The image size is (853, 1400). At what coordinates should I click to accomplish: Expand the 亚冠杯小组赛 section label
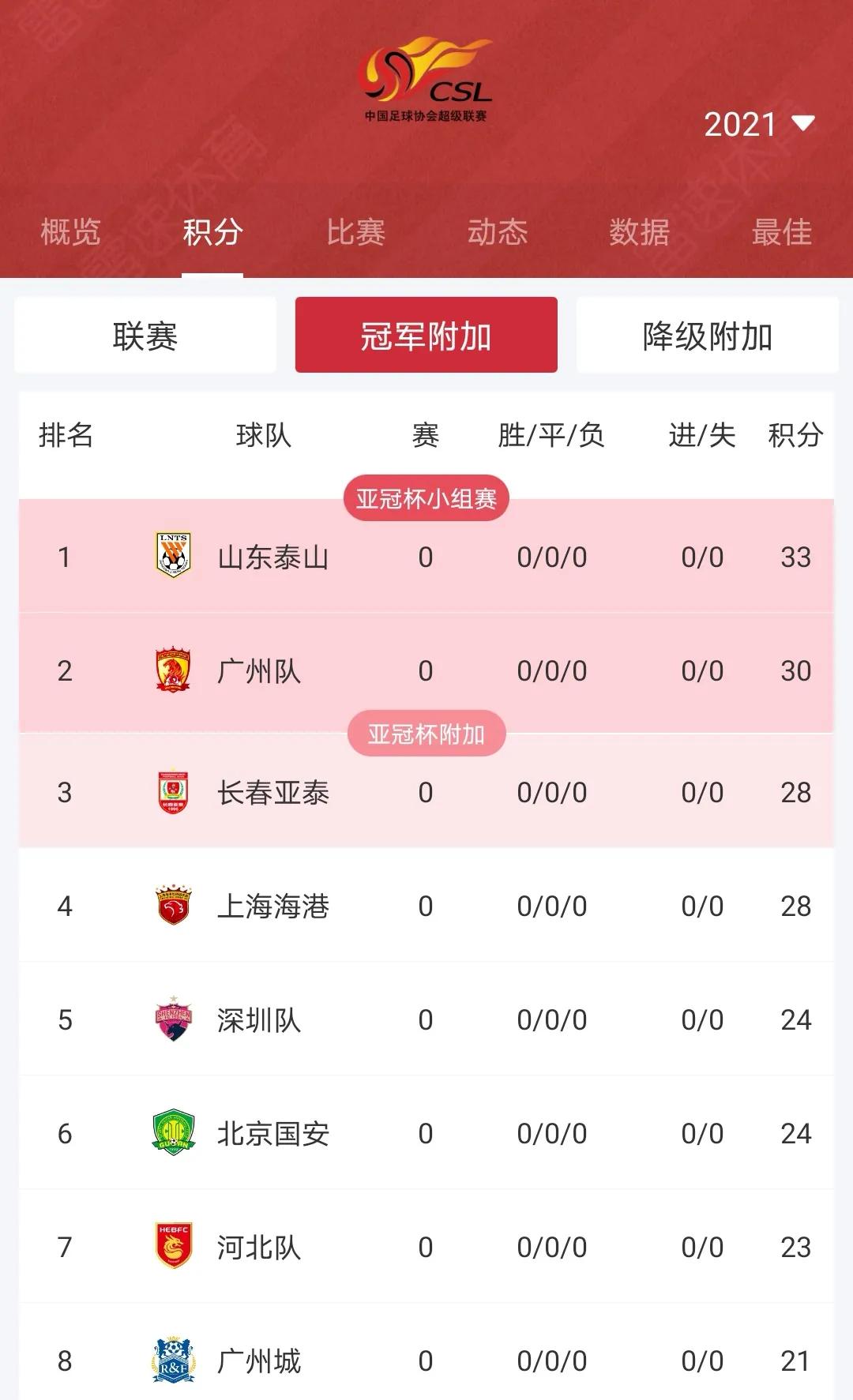click(x=426, y=496)
